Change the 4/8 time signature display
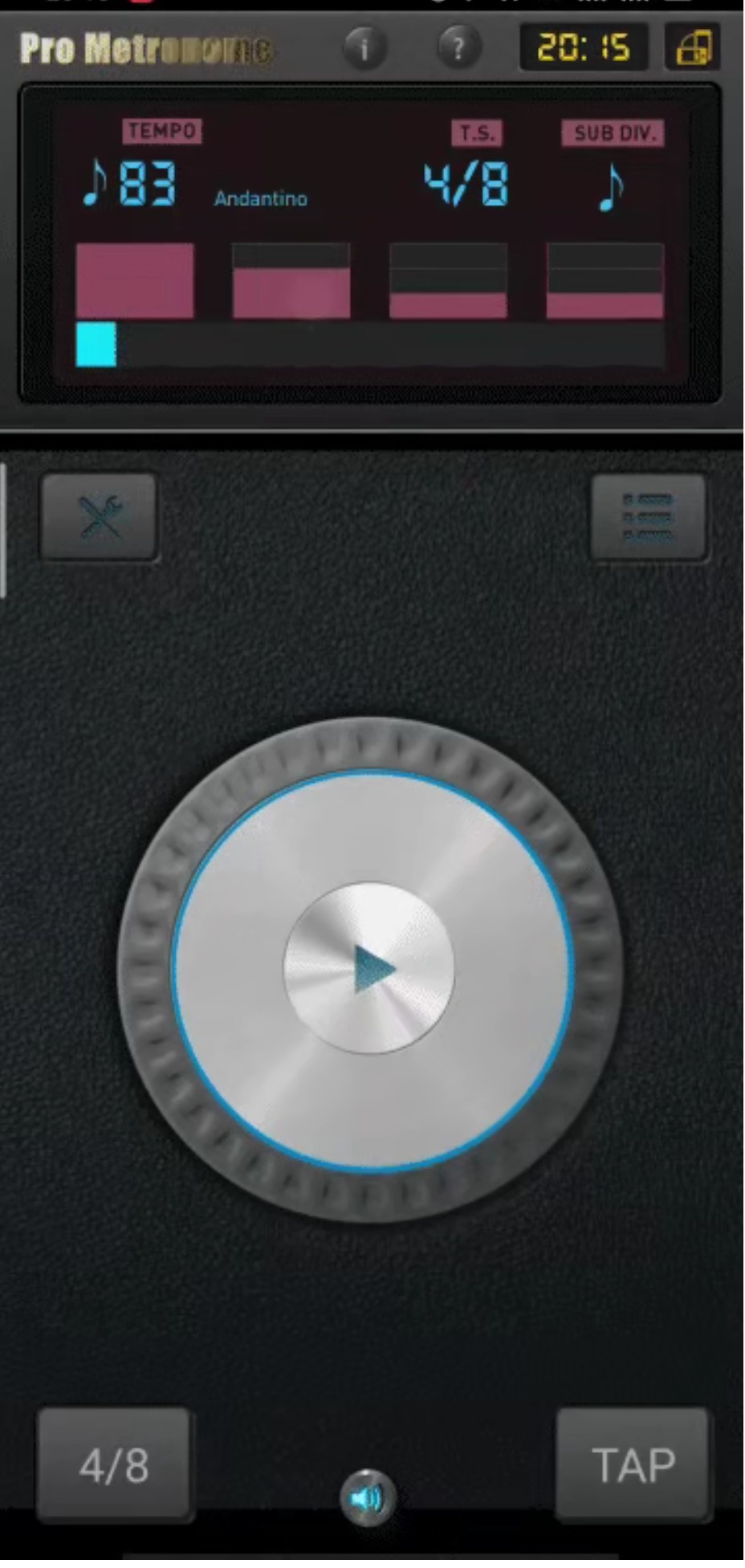This screenshot has width=745, height=1568. tap(466, 185)
